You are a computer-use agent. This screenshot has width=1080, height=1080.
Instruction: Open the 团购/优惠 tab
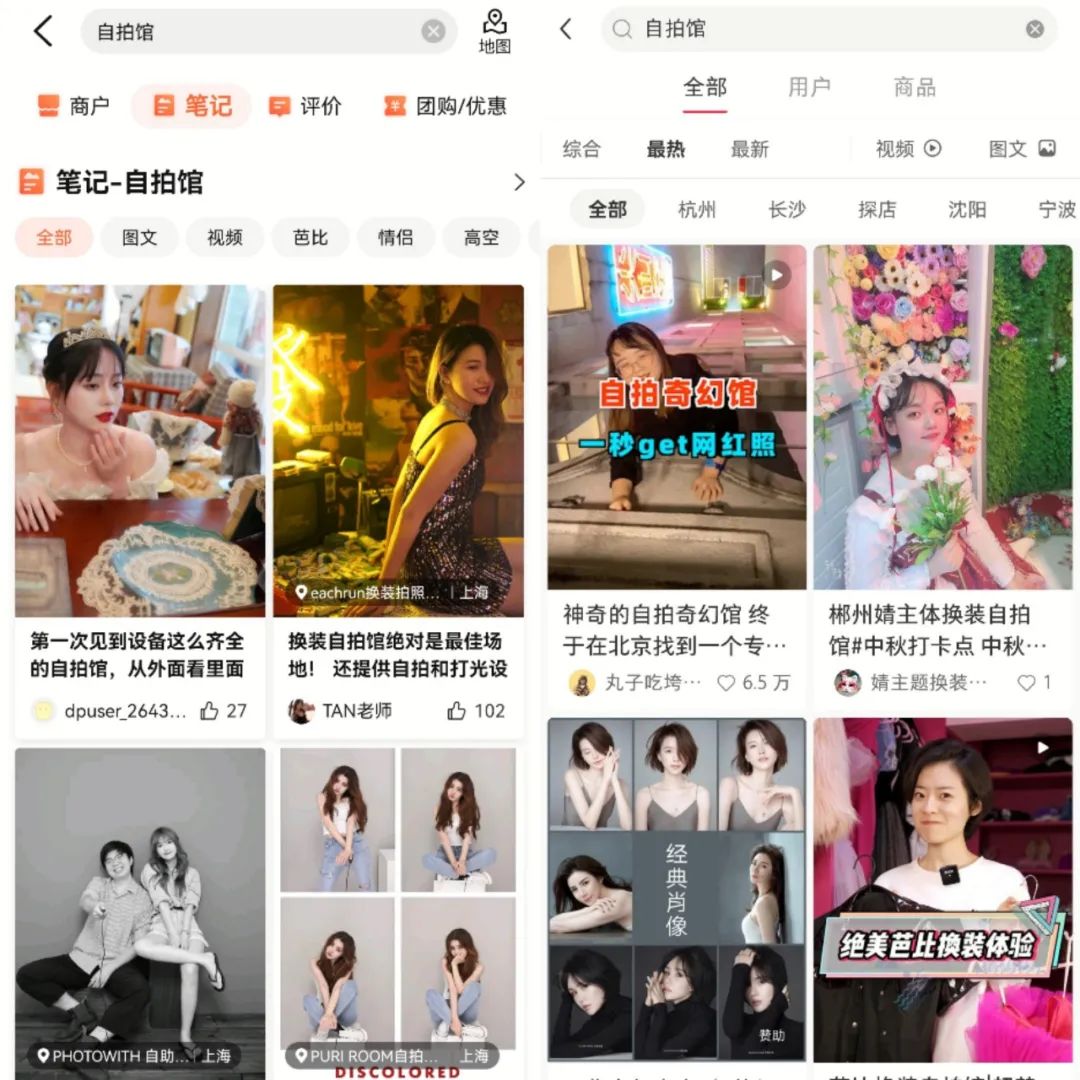(445, 106)
